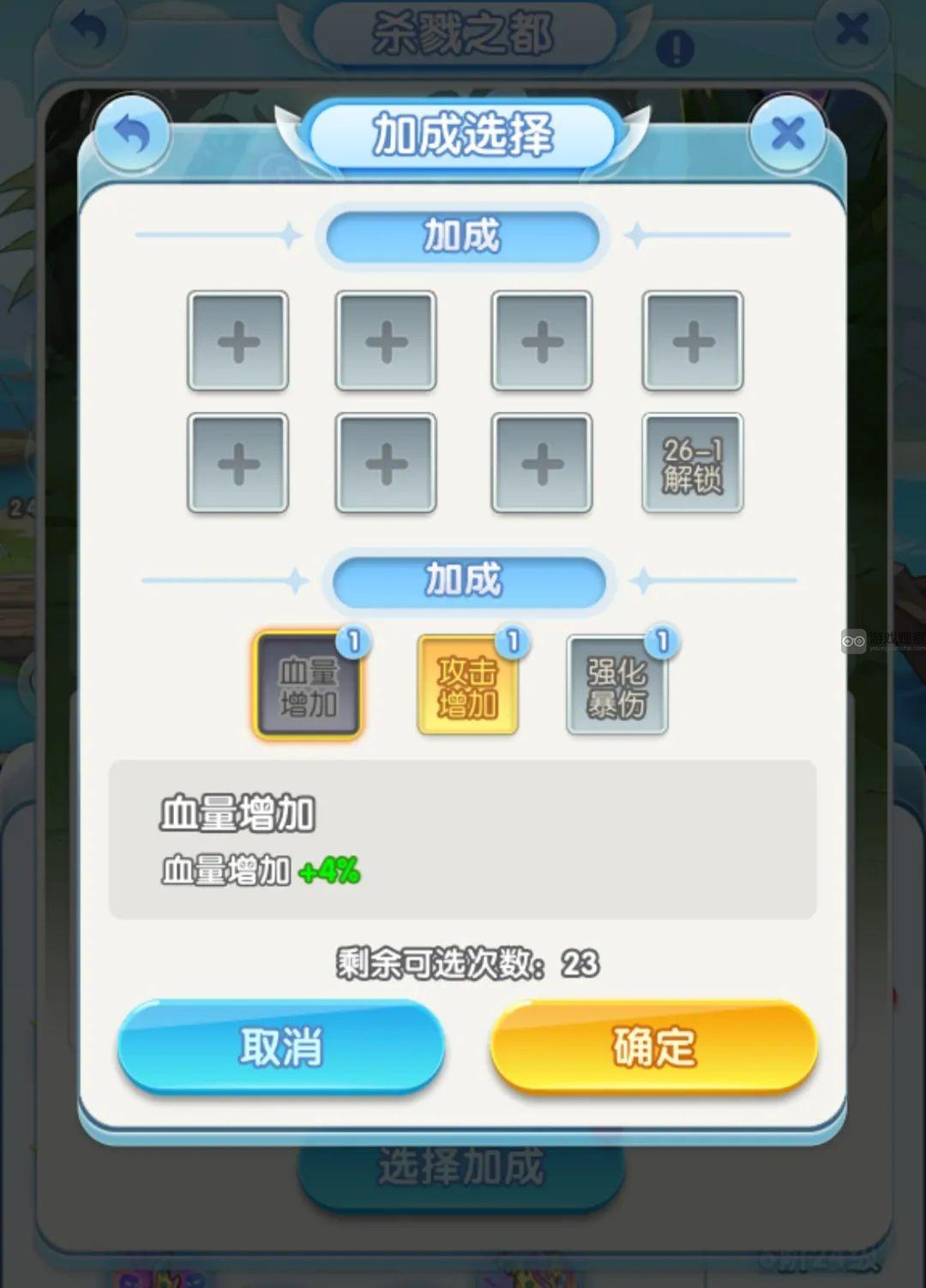Select the 强化暴伤 crit damage bonus icon

tap(616, 685)
